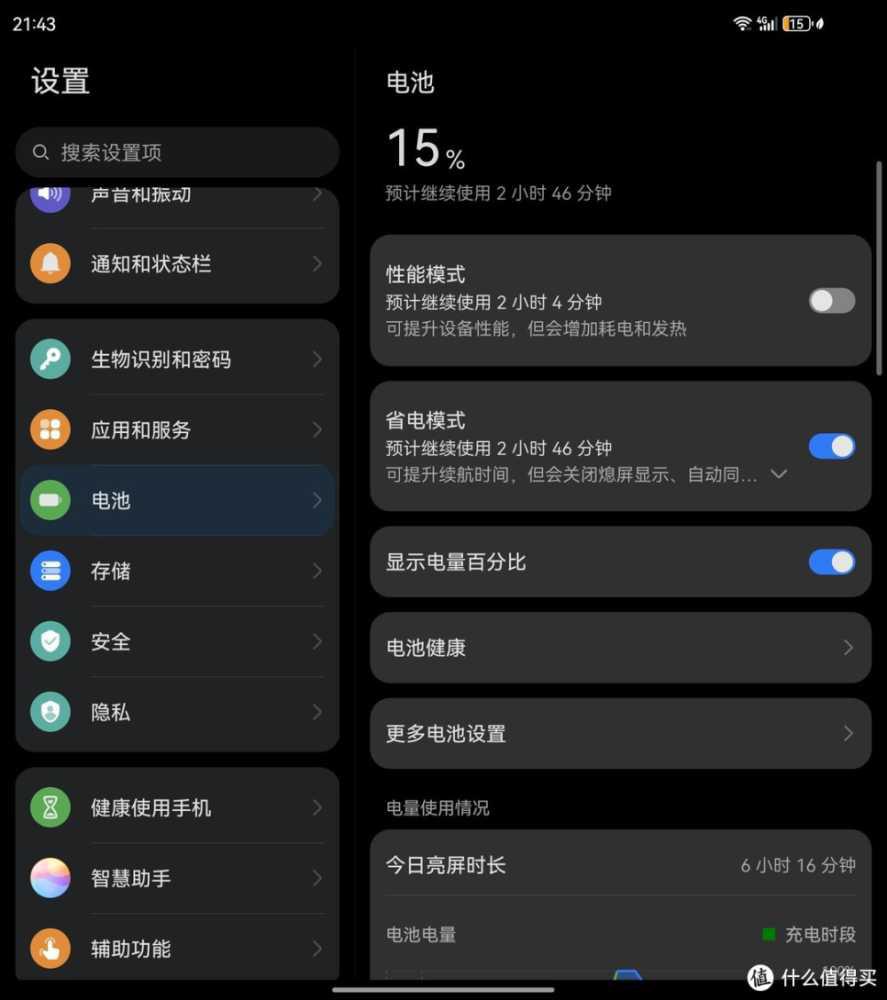Click the 辅助功能 accessibility icon
This screenshot has height=1000, width=887.
pyautogui.click(x=50, y=948)
